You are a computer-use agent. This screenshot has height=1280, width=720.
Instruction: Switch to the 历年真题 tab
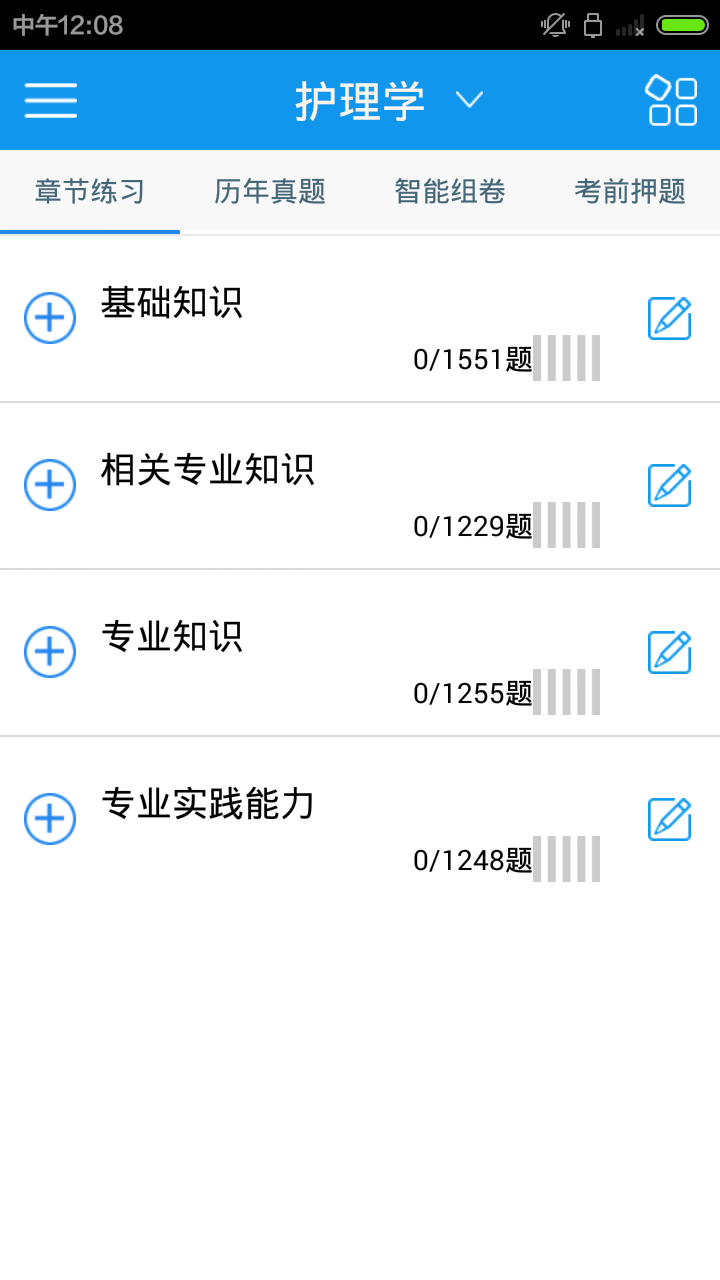(x=270, y=191)
